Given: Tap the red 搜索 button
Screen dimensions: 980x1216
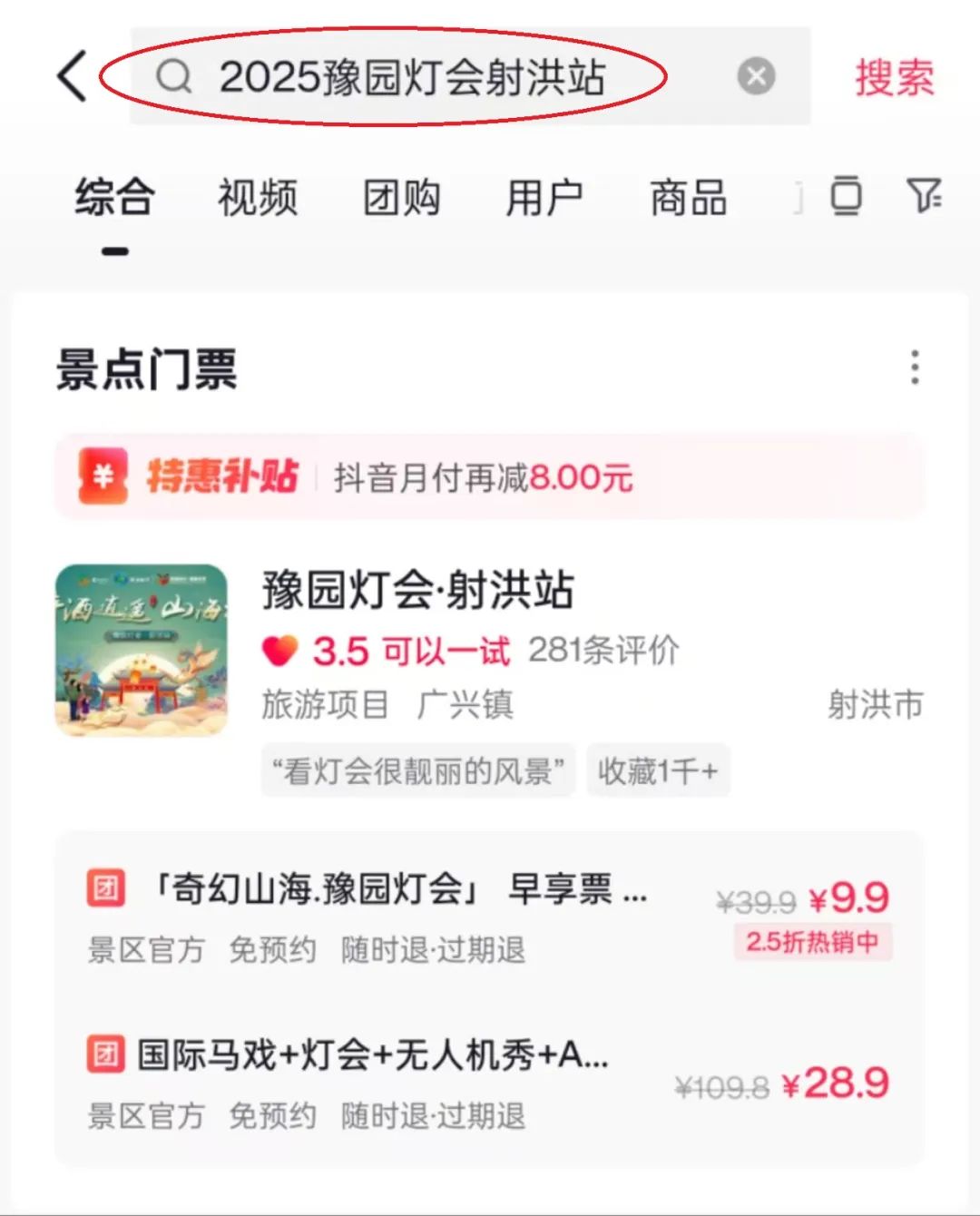Looking at the screenshot, I should (x=894, y=77).
